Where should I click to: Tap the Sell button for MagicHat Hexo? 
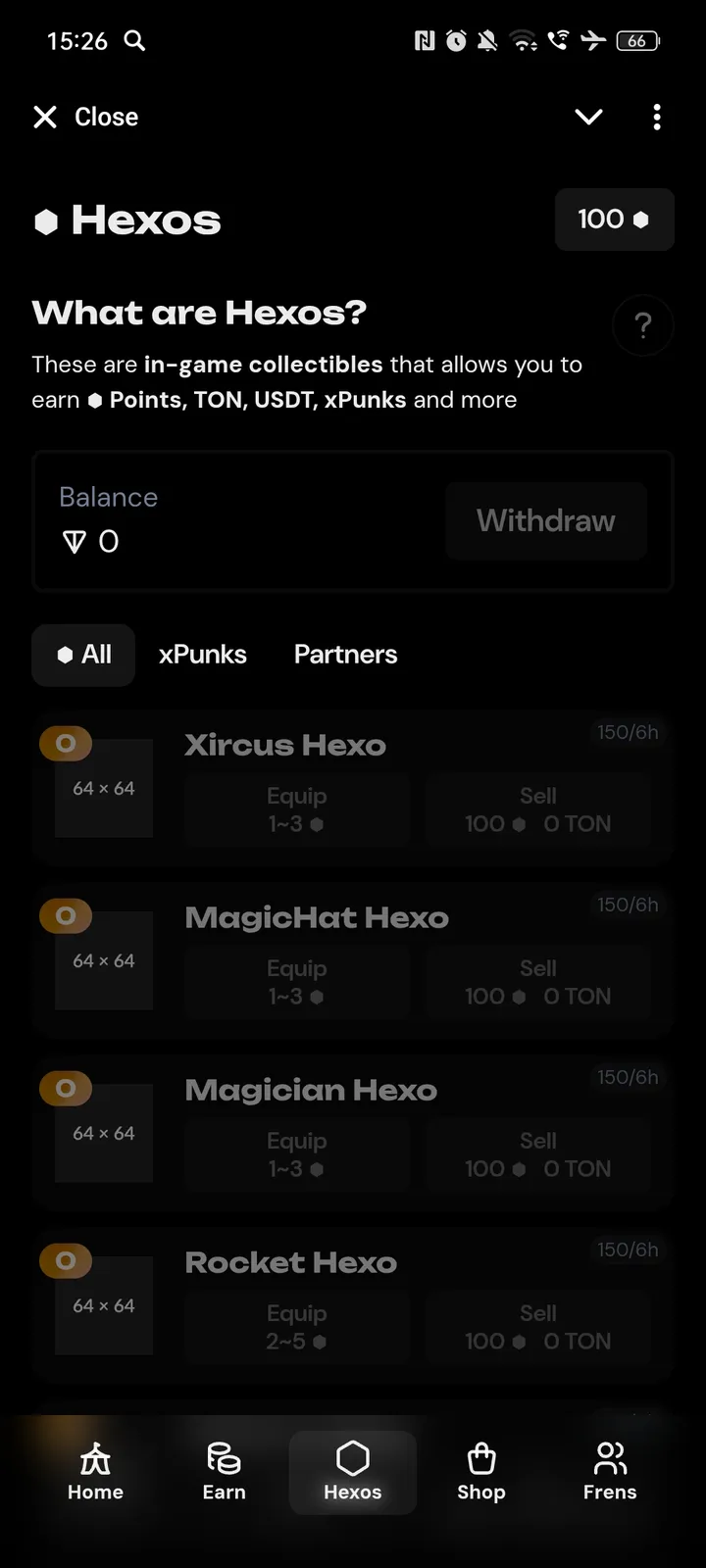point(537,981)
